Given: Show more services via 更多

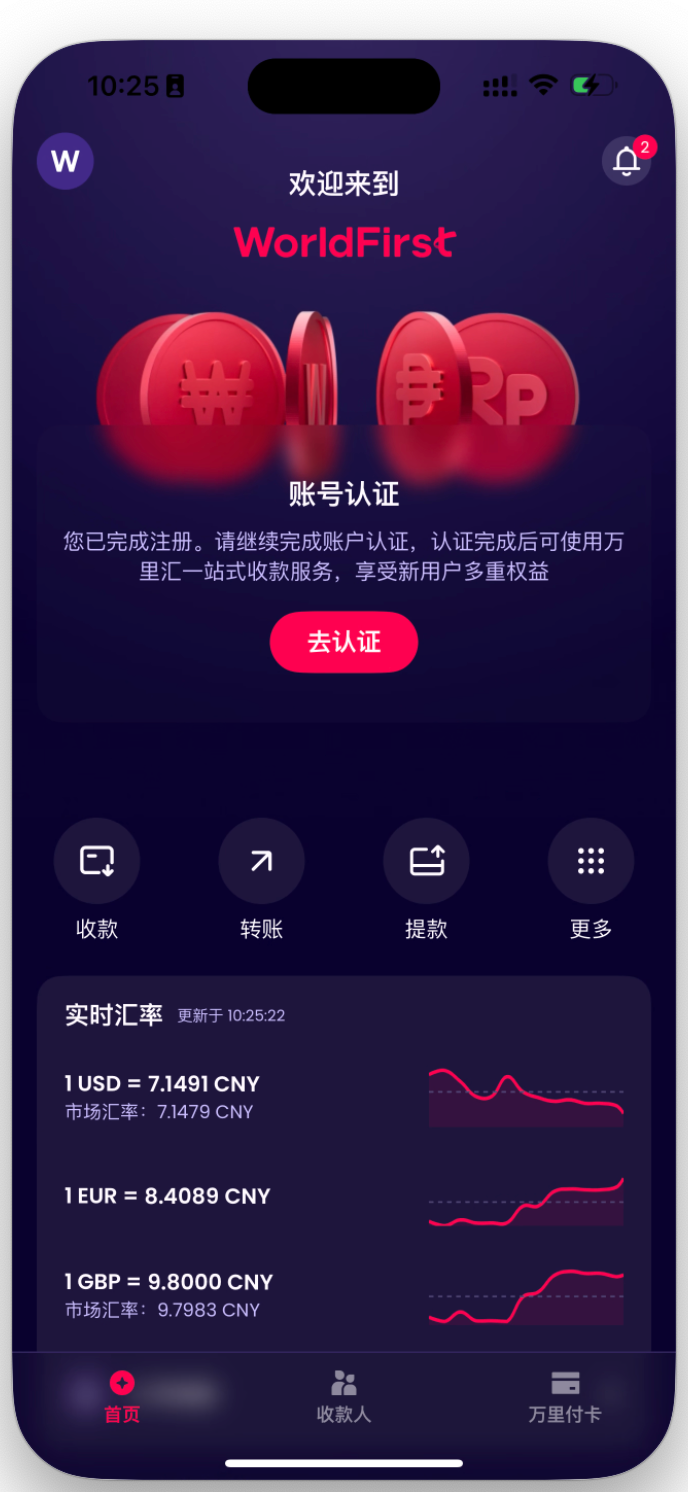Looking at the screenshot, I should click(x=590, y=861).
